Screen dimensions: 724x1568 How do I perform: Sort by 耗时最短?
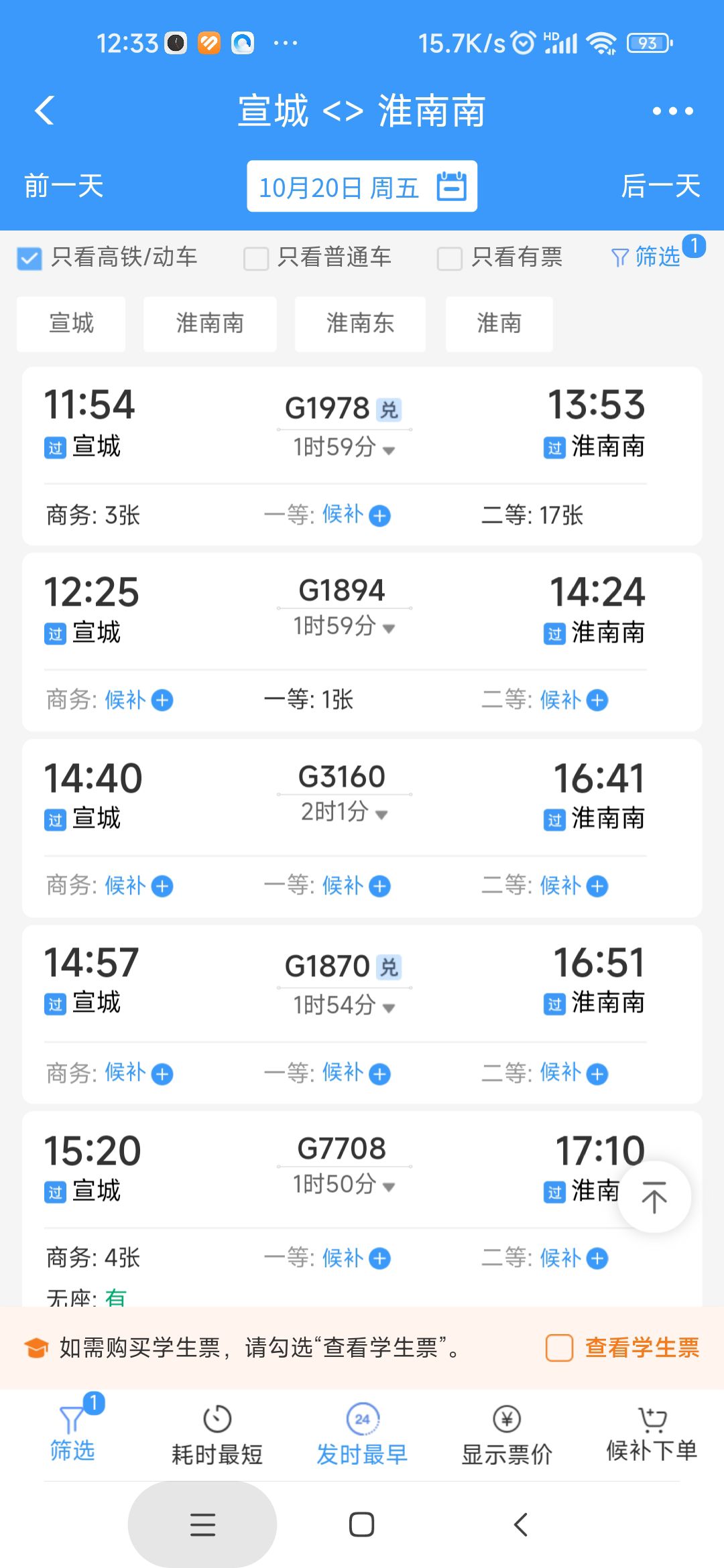217,1435
